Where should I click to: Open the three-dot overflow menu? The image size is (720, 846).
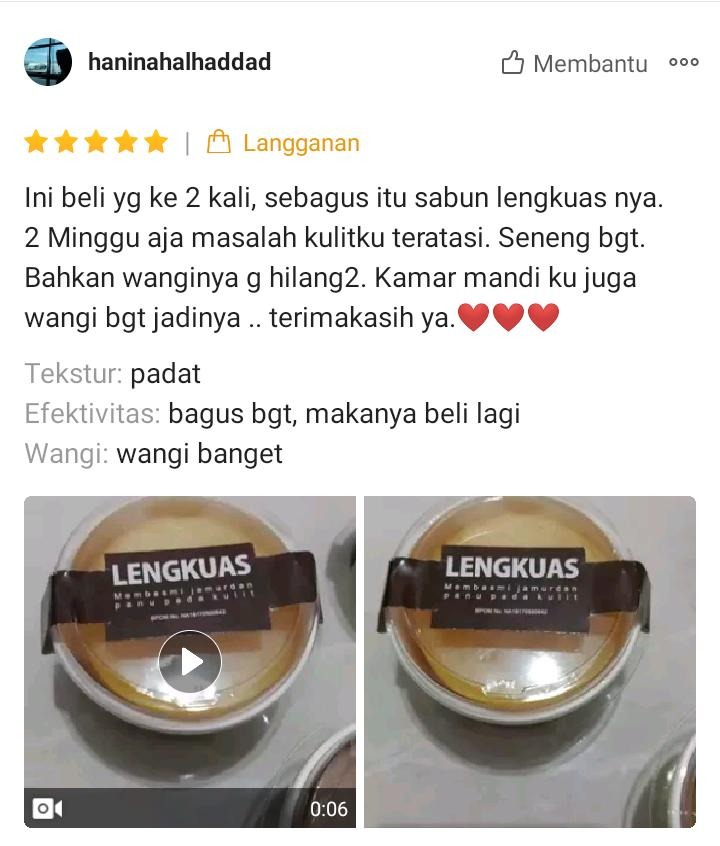684,63
